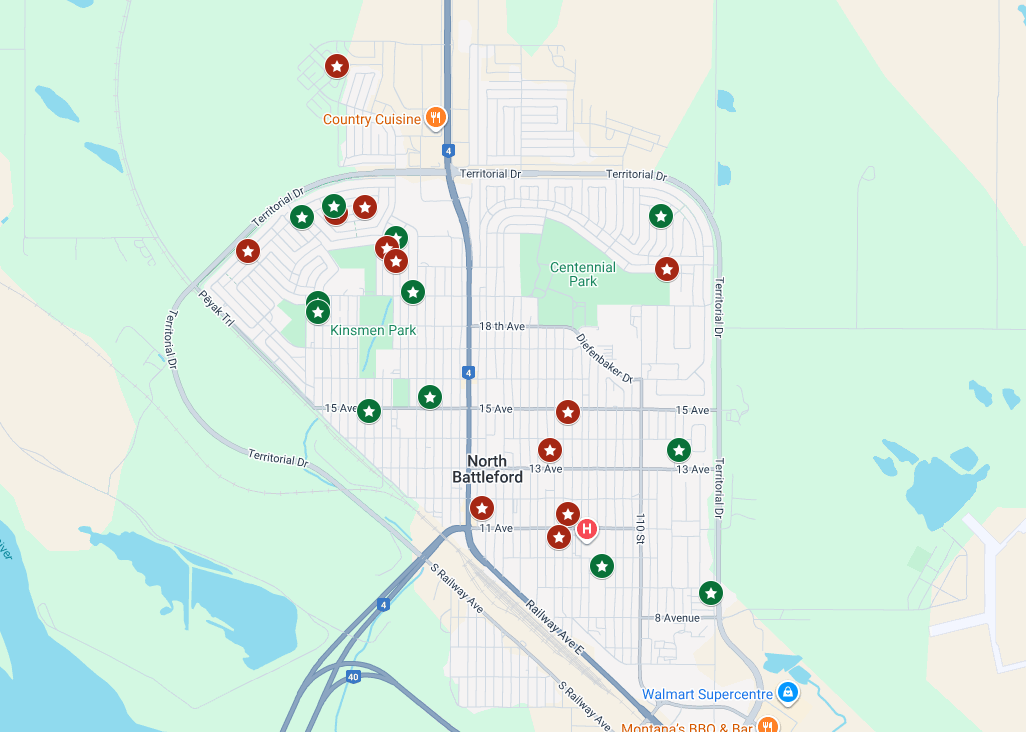This screenshot has height=732, width=1026.
Task: Tap the hospital H marker
Action: click(x=587, y=528)
